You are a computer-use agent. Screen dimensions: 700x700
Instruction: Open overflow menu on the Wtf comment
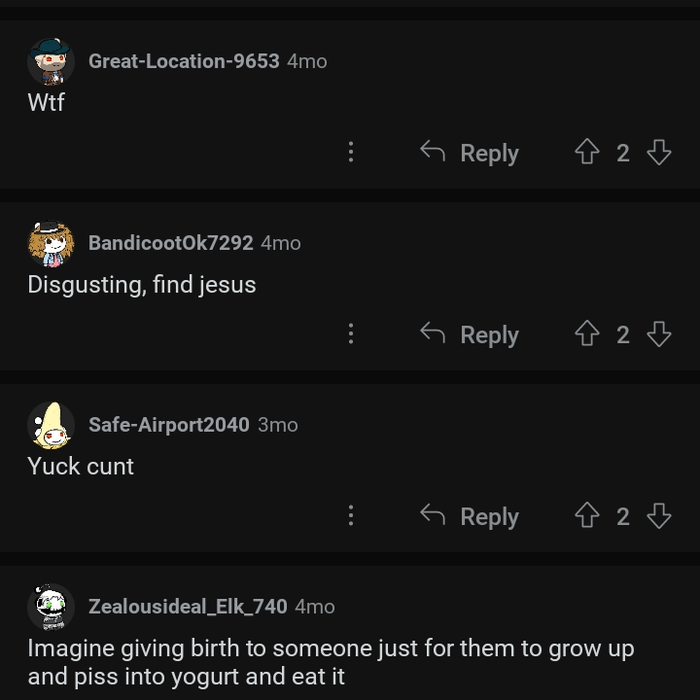[351, 152]
